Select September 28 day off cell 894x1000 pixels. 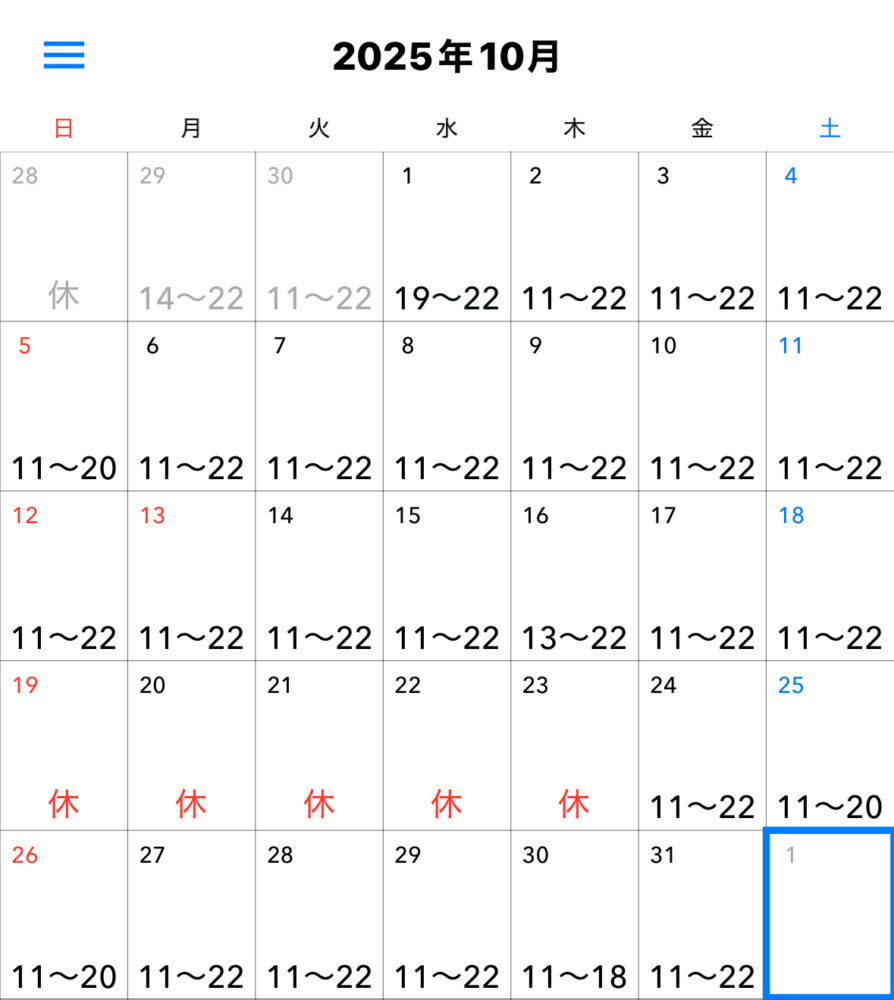[64, 238]
